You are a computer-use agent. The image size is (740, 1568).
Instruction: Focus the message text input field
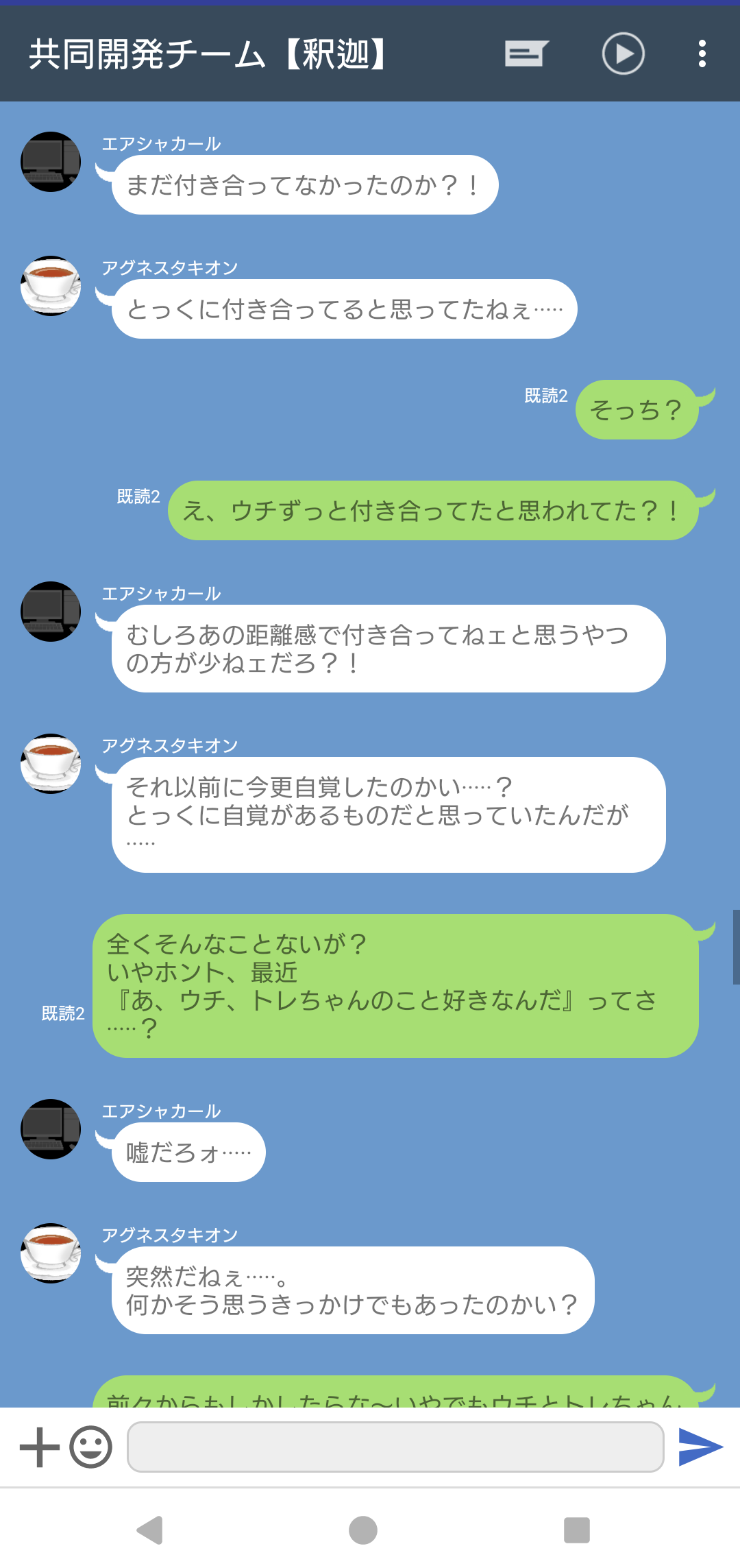pyautogui.click(x=395, y=1447)
